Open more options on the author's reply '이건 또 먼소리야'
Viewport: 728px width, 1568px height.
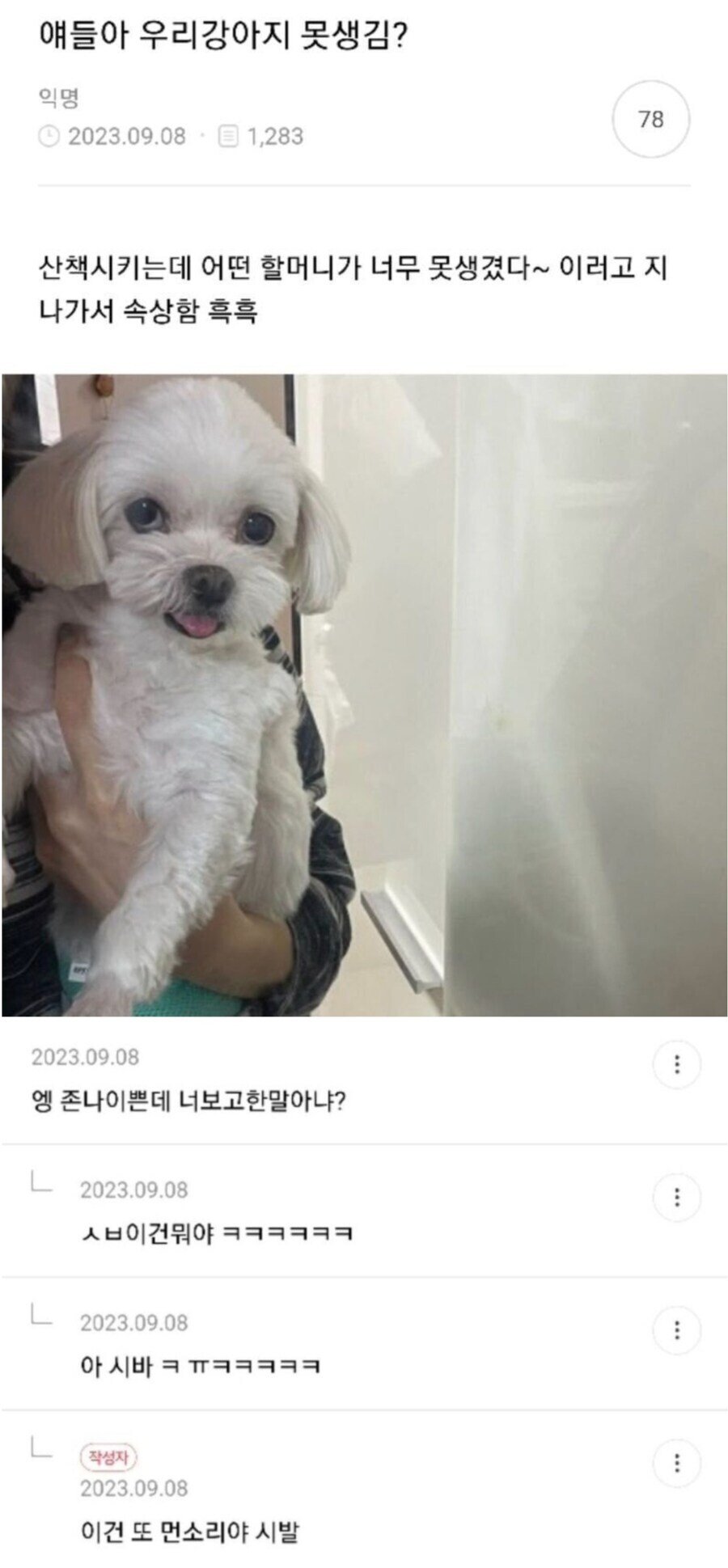pos(676,1463)
